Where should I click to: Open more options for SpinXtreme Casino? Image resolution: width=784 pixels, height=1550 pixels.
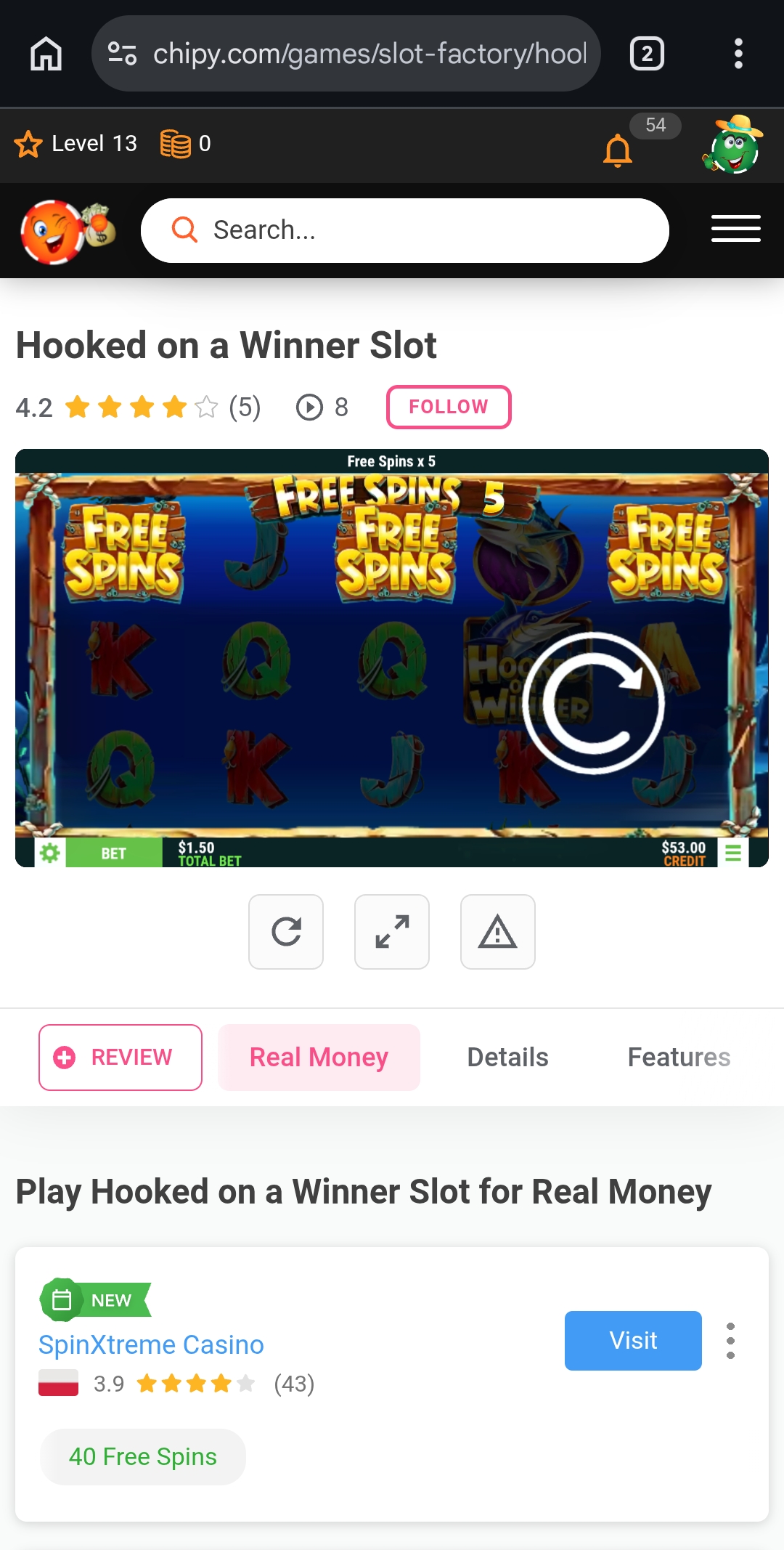coord(730,1341)
